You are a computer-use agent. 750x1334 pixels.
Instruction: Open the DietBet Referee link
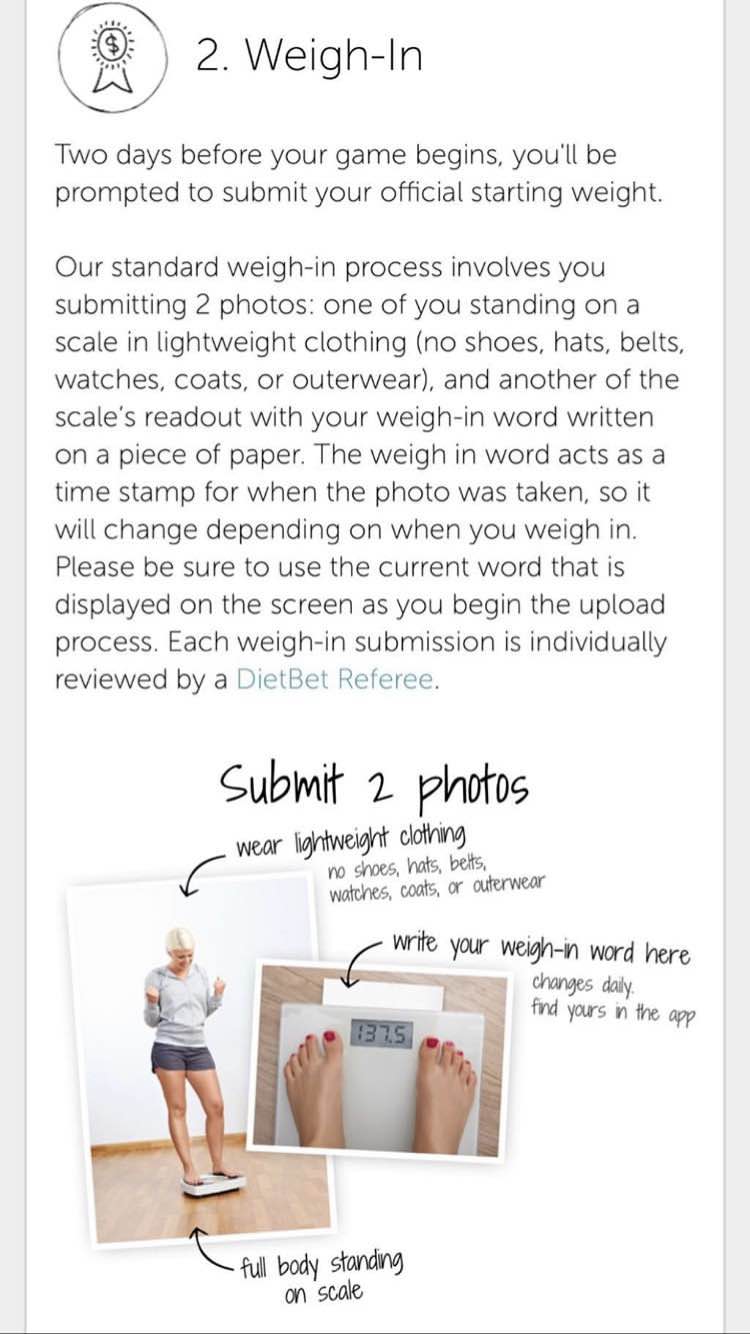334,680
